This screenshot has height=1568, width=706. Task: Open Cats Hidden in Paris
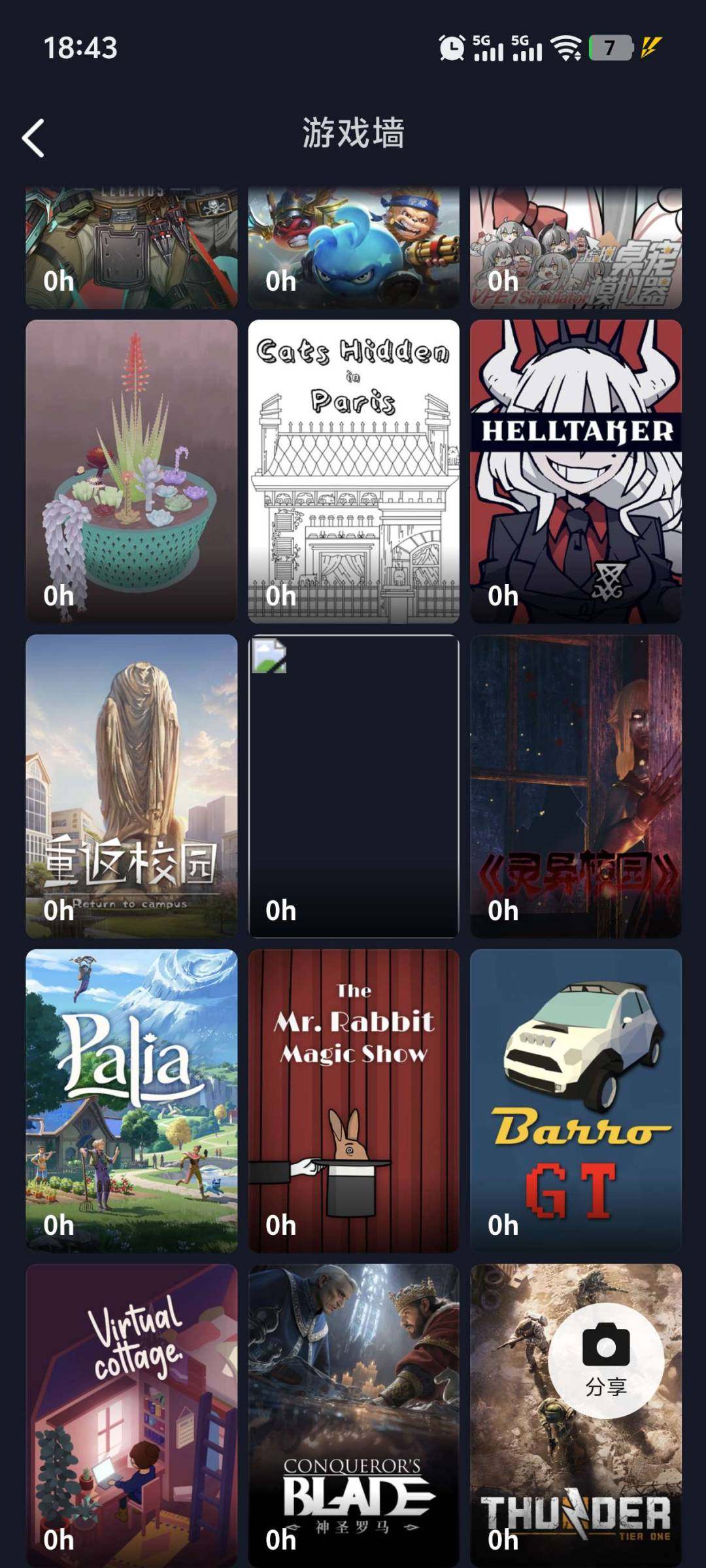pos(353,470)
